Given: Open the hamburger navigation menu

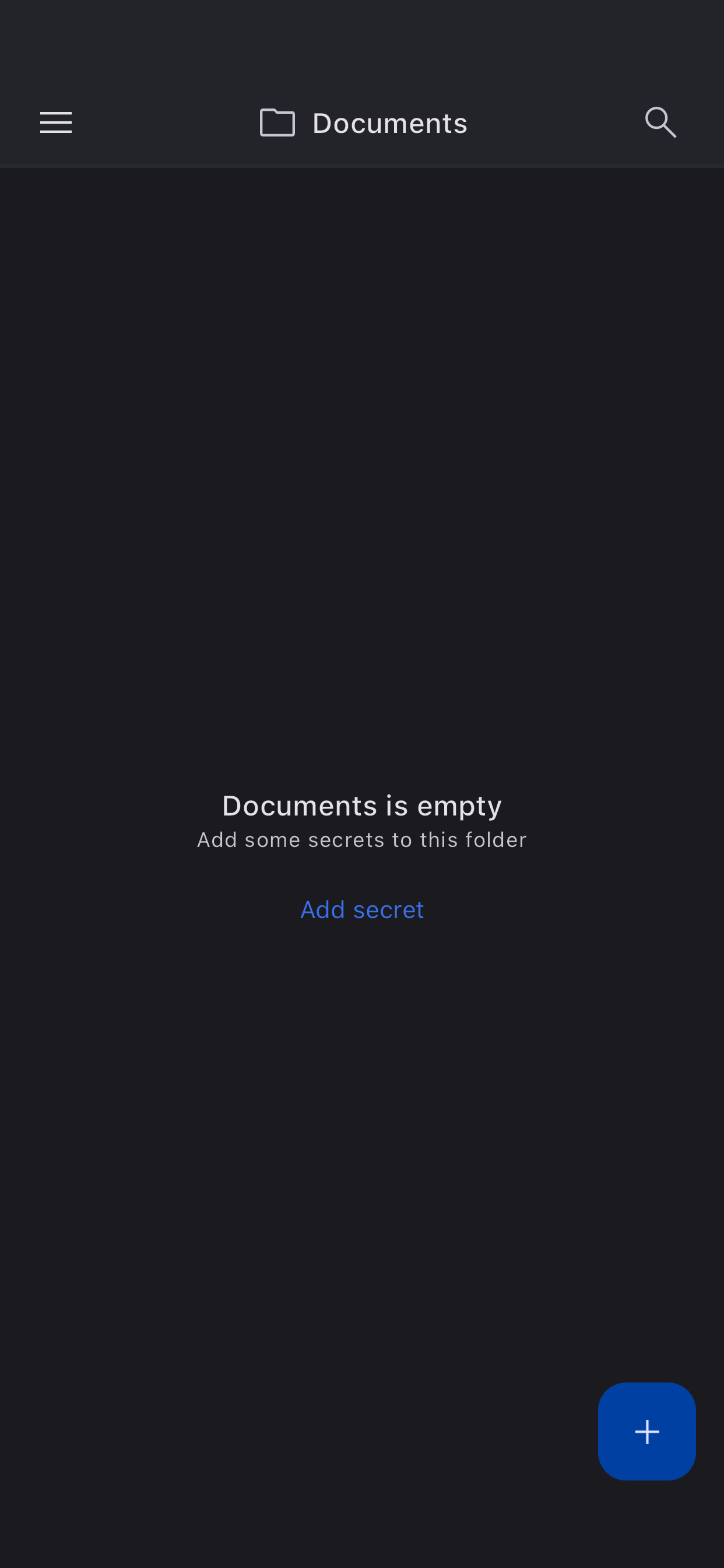Looking at the screenshot, I should 56,123.
